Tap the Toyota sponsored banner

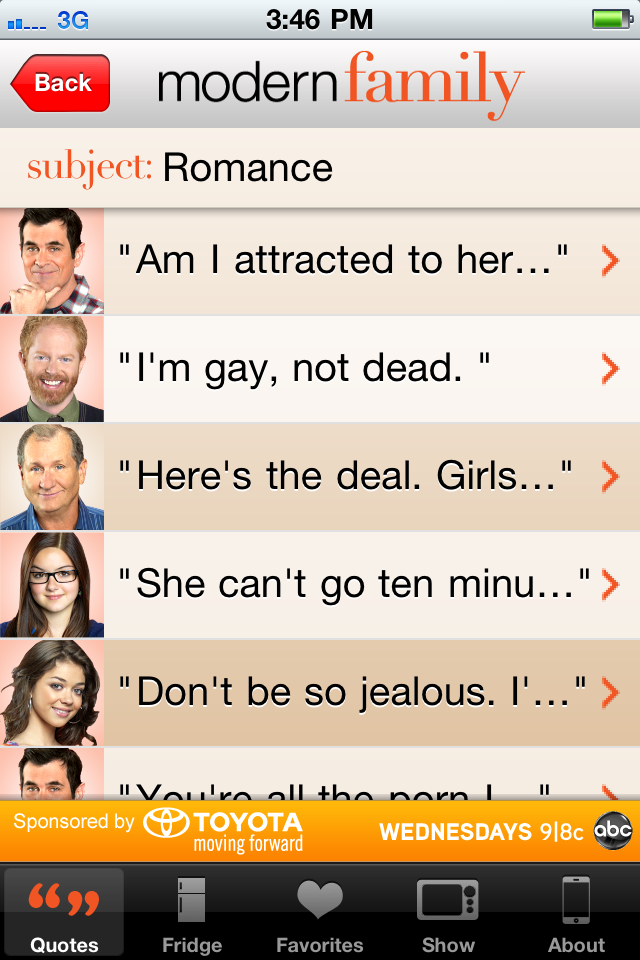point(320,832)
